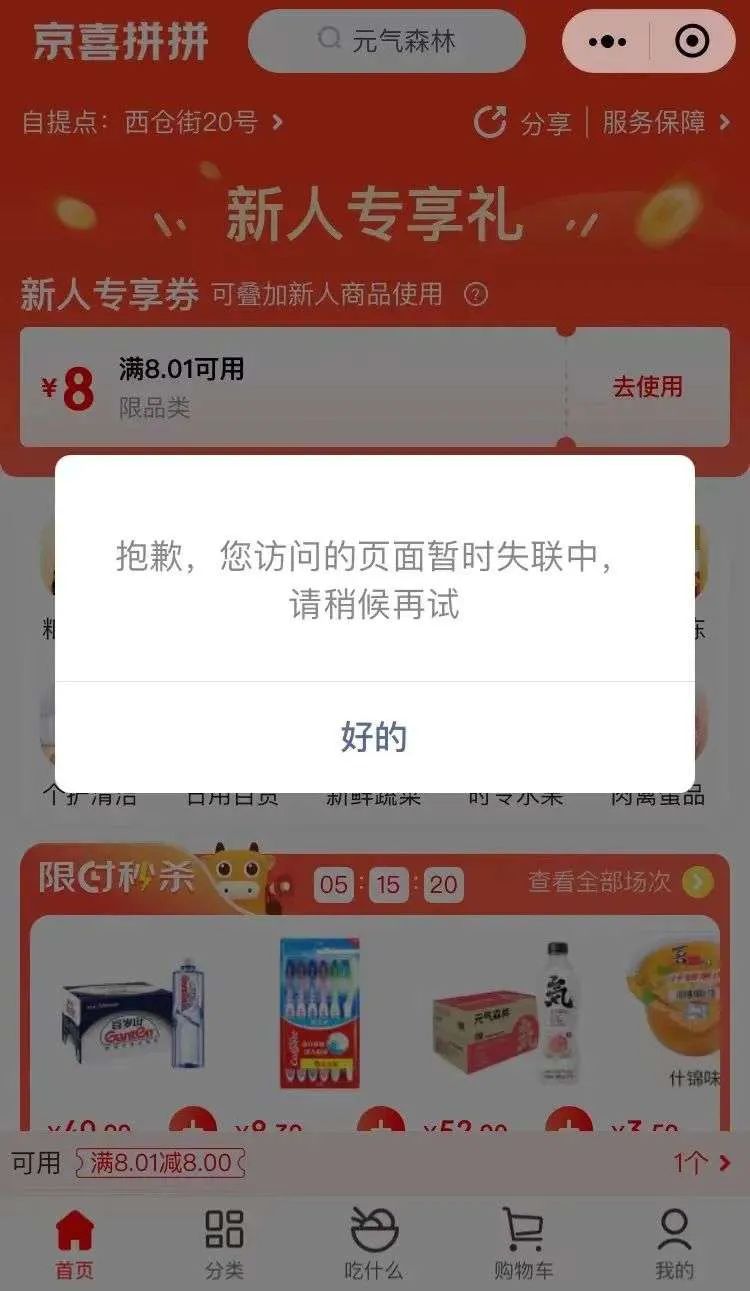
Task: Open 查看全部场次 arrow
Action: point(697,884)
